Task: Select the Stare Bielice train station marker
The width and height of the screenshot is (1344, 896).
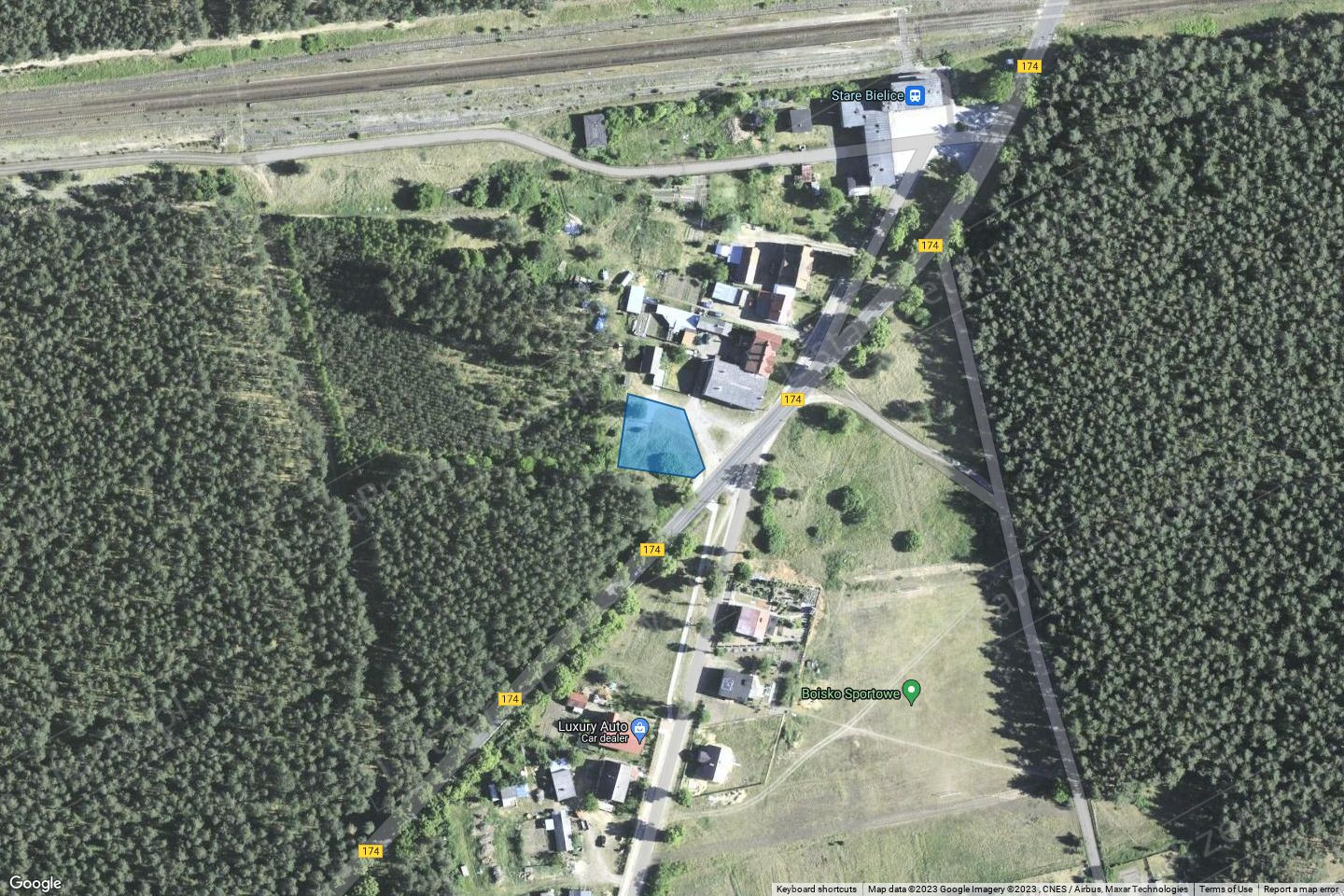Action: point(917,95)
